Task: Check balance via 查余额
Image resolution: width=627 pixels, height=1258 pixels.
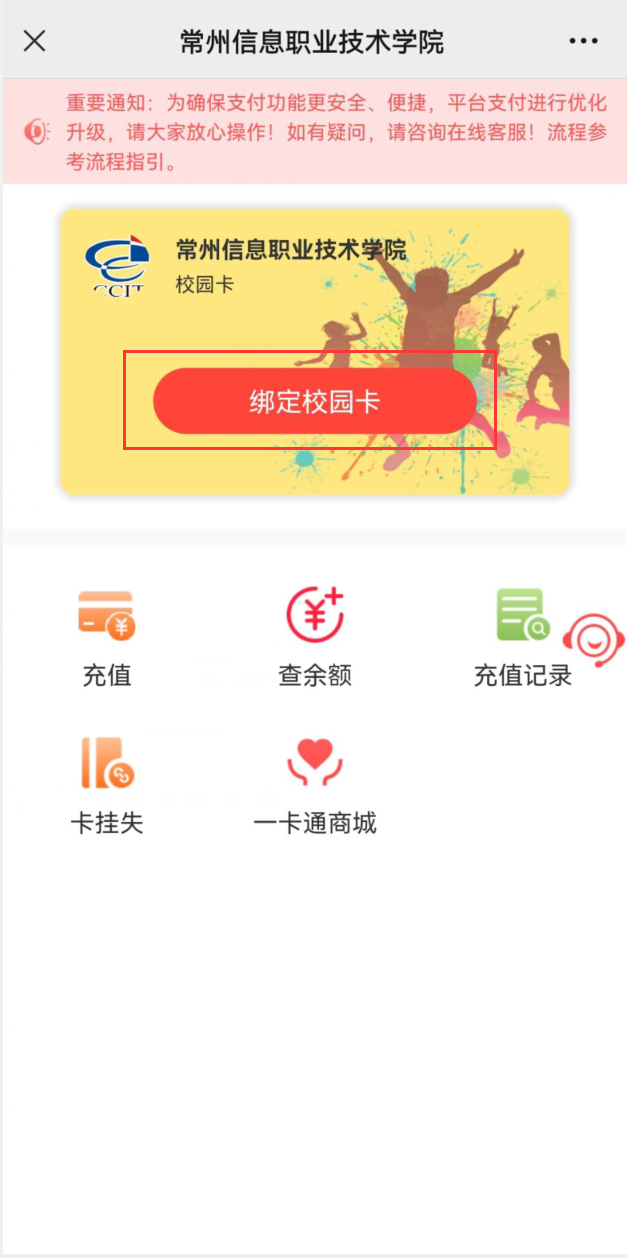Action: pos(314,637)
